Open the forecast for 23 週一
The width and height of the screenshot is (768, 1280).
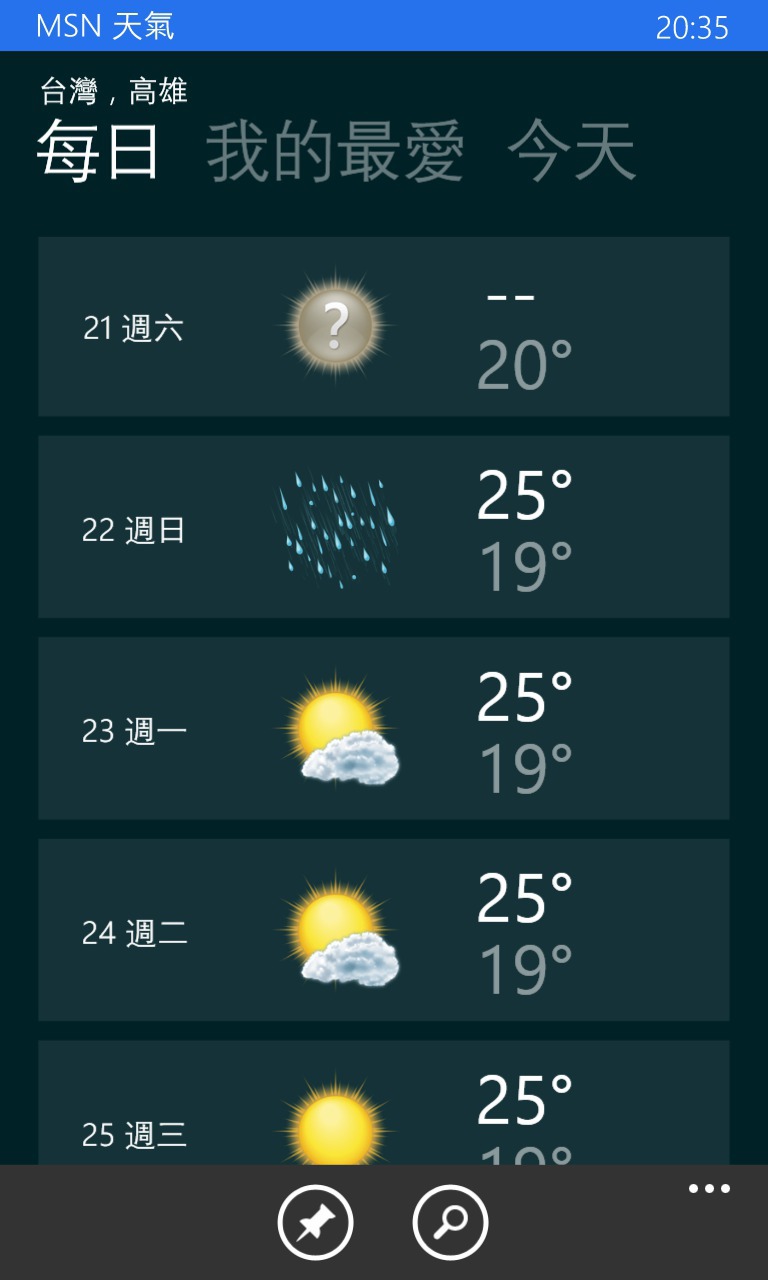[x=384, y=729]
